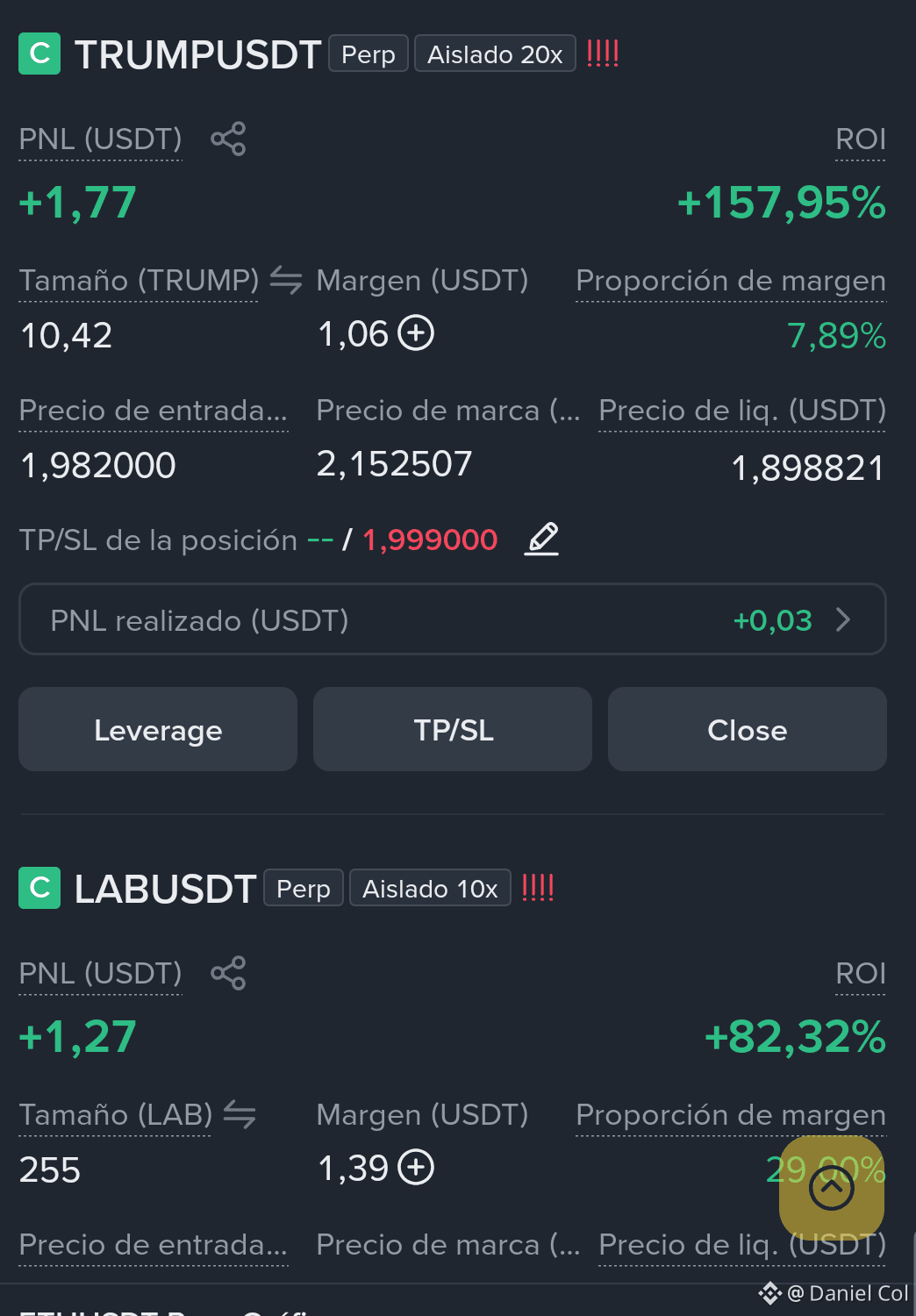The height and width of the screenshot is (1316, 916).
Task: Switch the TRUMP size unit
Action: (x=286, y=281)
